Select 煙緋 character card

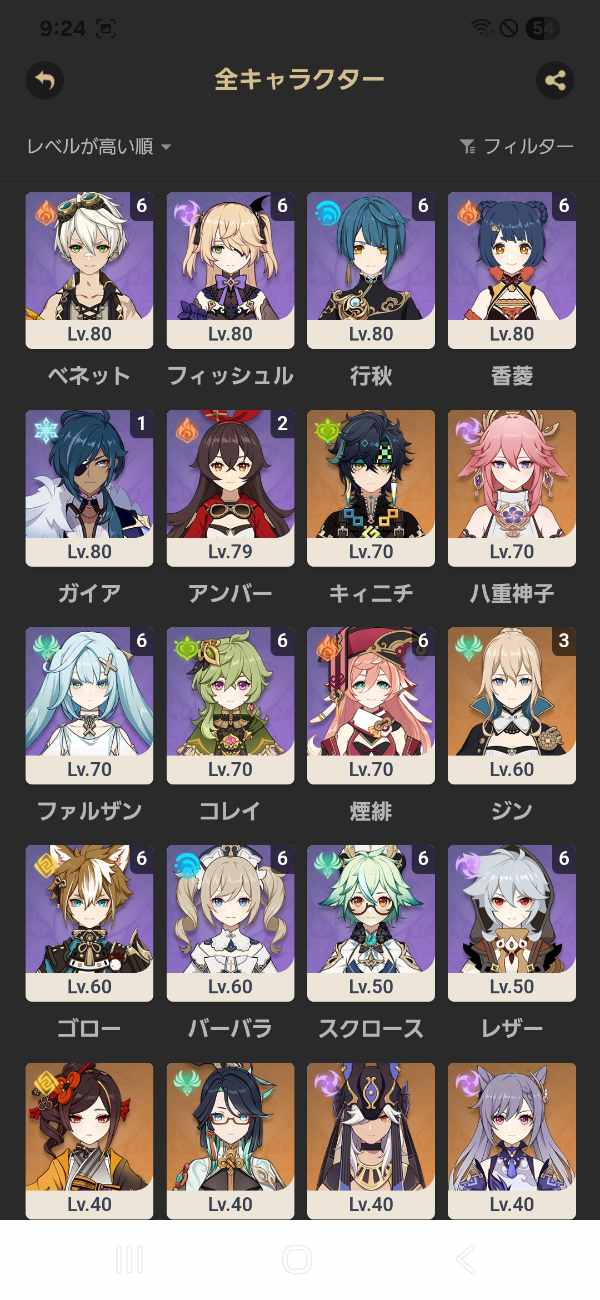(371, 705)
